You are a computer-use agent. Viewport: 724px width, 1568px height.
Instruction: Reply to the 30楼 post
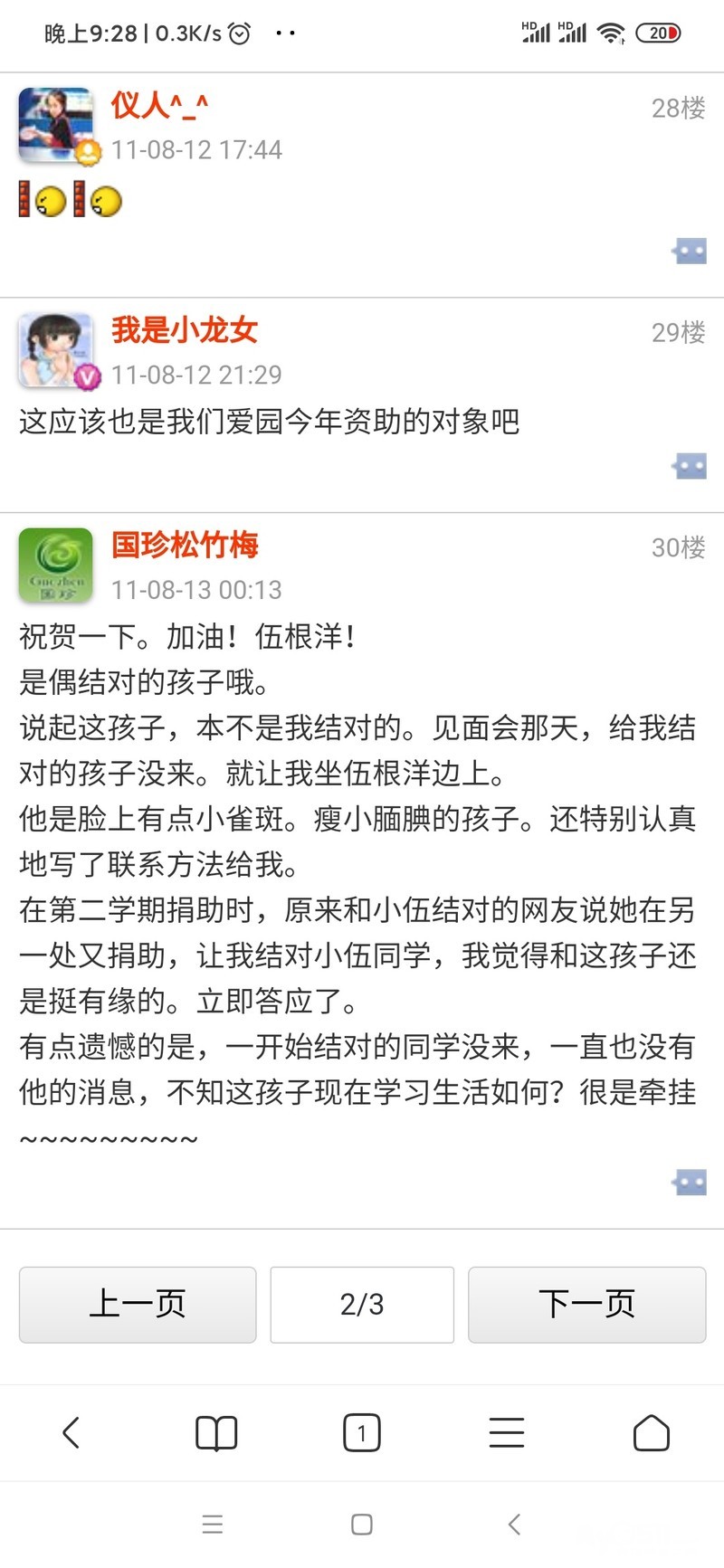coord(690,1182)
